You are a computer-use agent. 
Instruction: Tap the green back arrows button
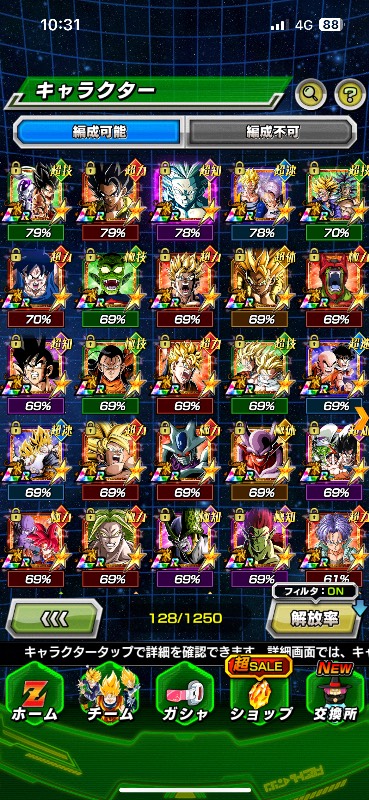(54, 618)
